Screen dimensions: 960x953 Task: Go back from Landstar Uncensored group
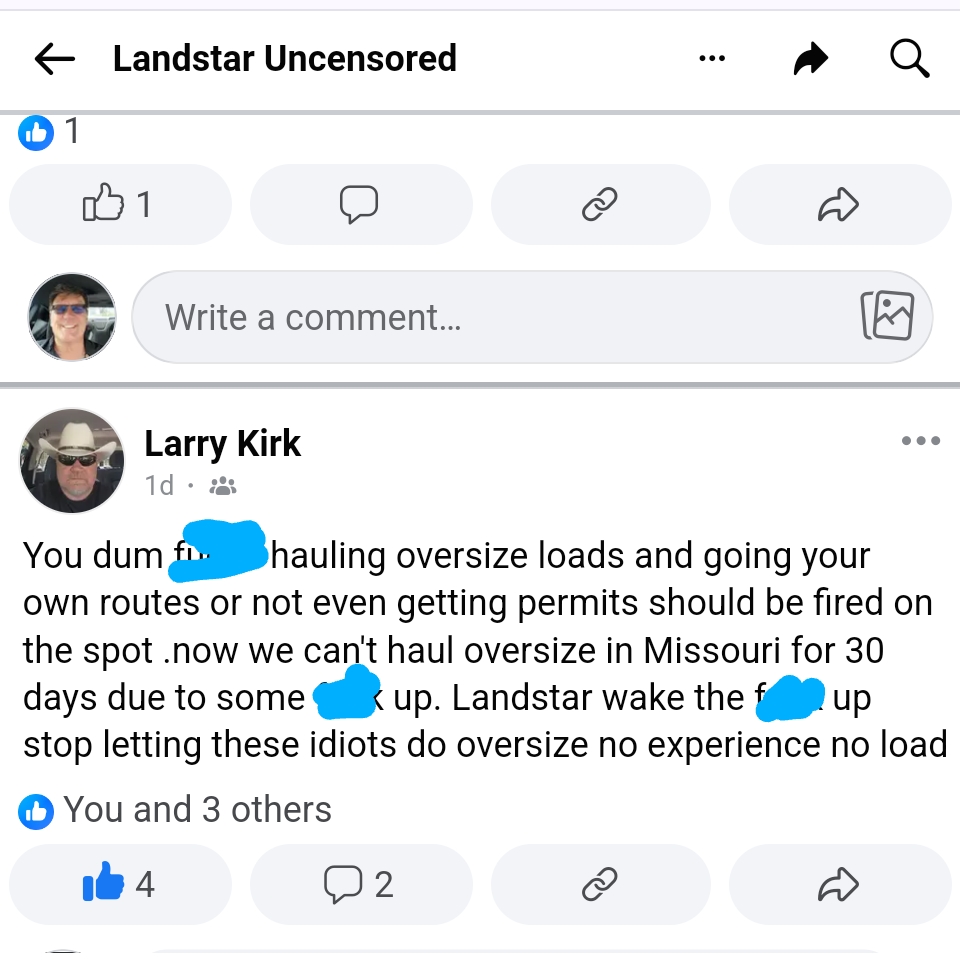[x=54, y=59]
